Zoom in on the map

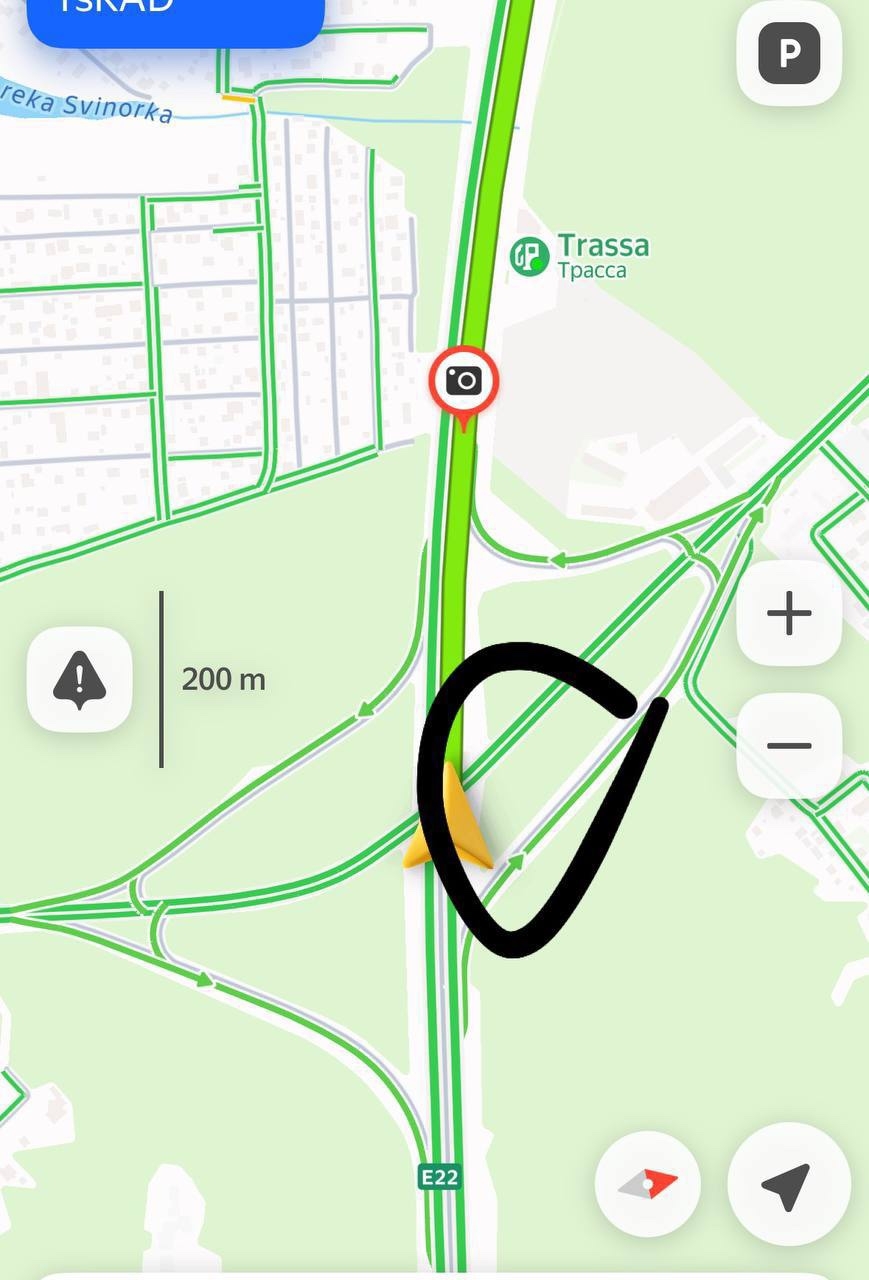(789, 613)
